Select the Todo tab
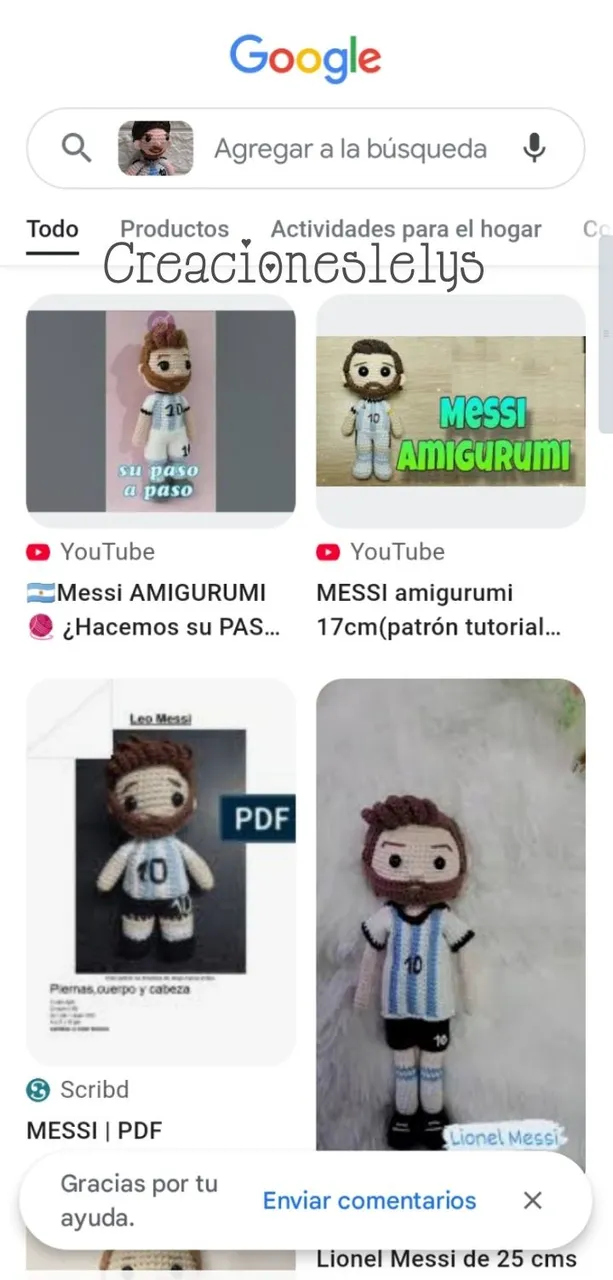 (52, 229)
